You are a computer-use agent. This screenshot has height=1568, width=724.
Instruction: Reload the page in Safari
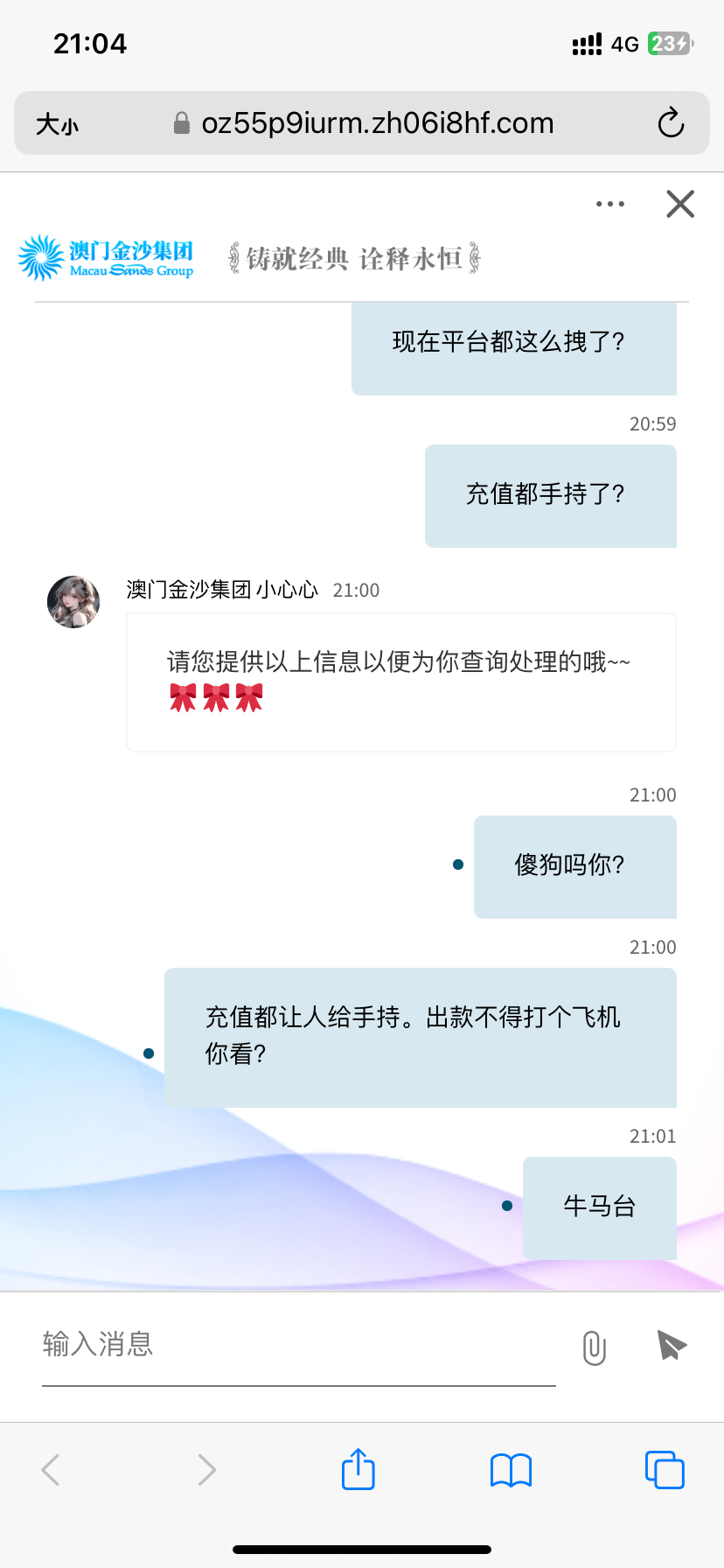(671, 123)
